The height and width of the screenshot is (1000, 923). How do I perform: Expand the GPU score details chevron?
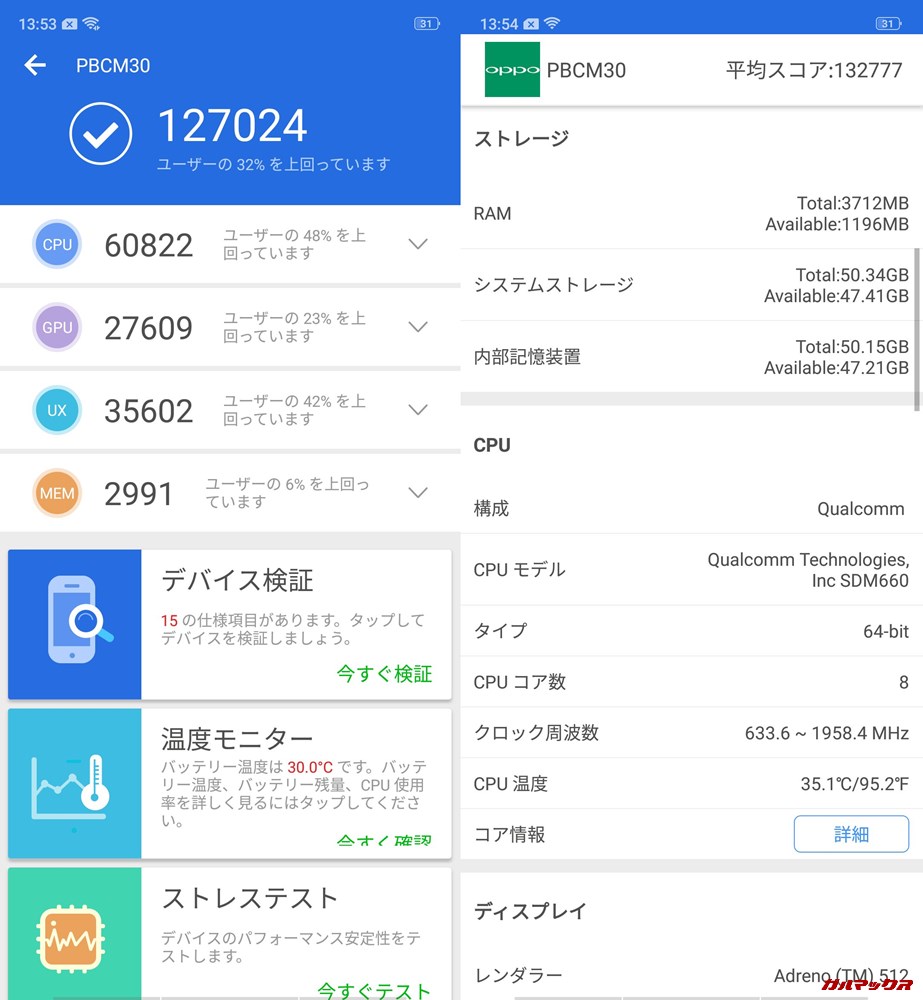pos(418,326)
